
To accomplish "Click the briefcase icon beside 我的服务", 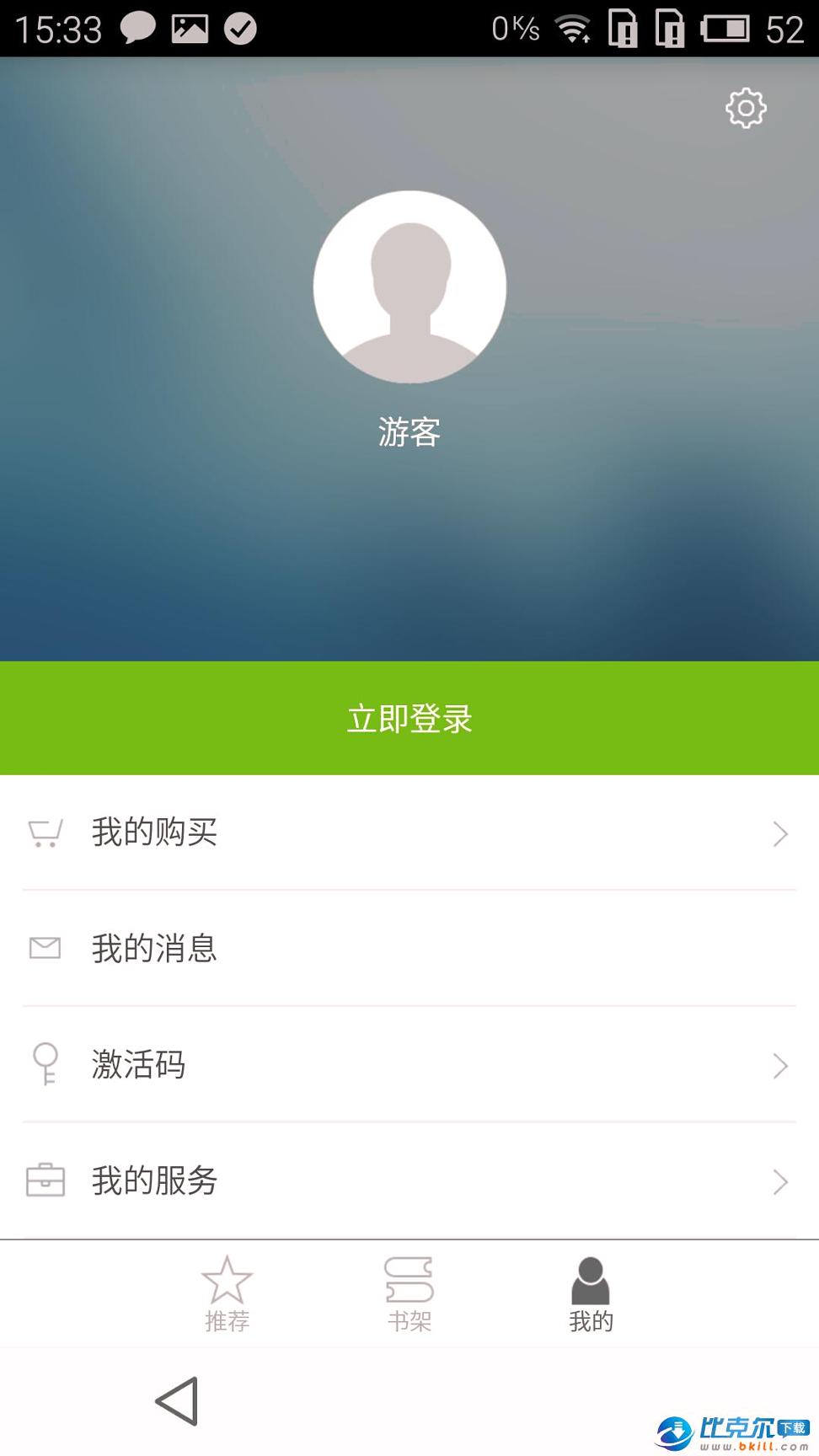I will (45, 1181).
